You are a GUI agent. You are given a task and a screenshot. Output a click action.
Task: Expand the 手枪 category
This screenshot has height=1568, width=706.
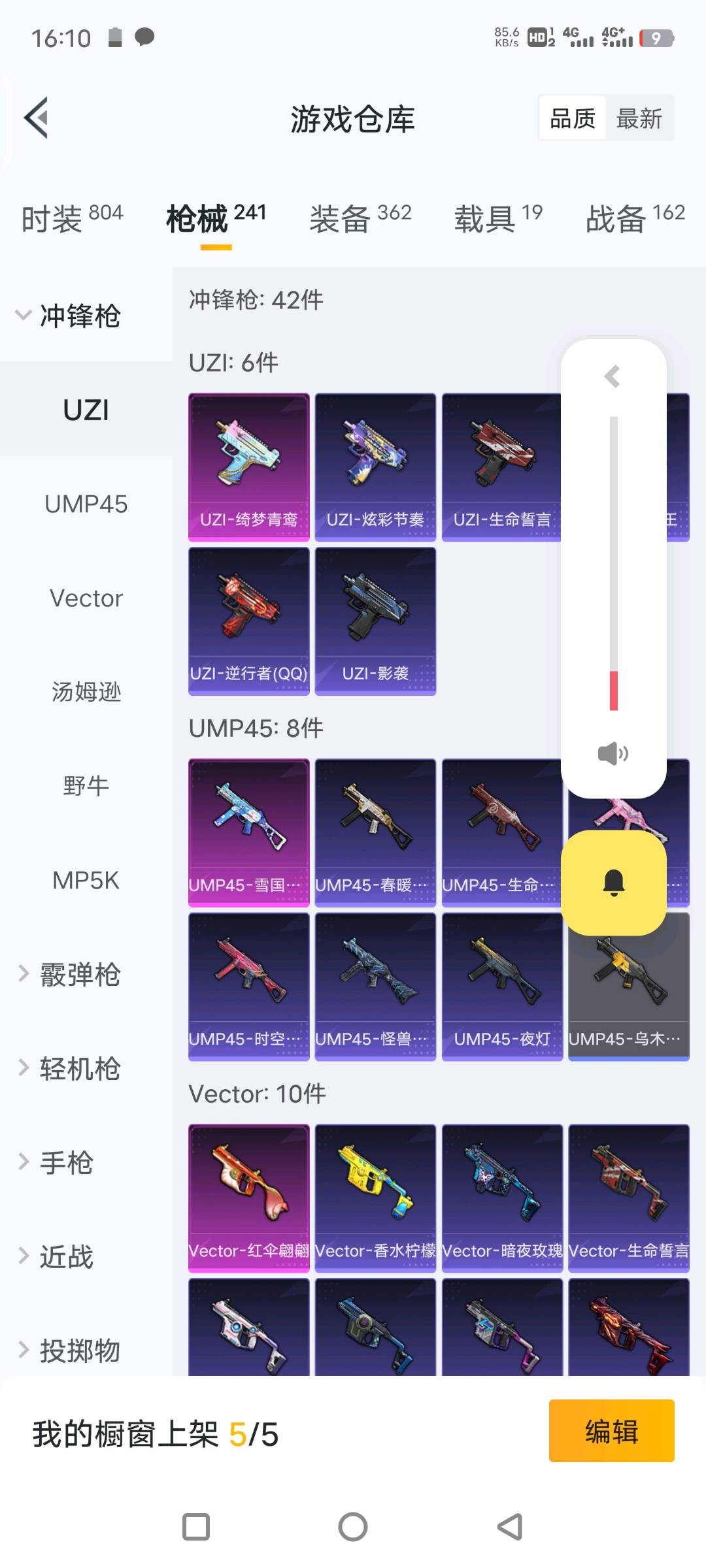[x=65, y=1163]
